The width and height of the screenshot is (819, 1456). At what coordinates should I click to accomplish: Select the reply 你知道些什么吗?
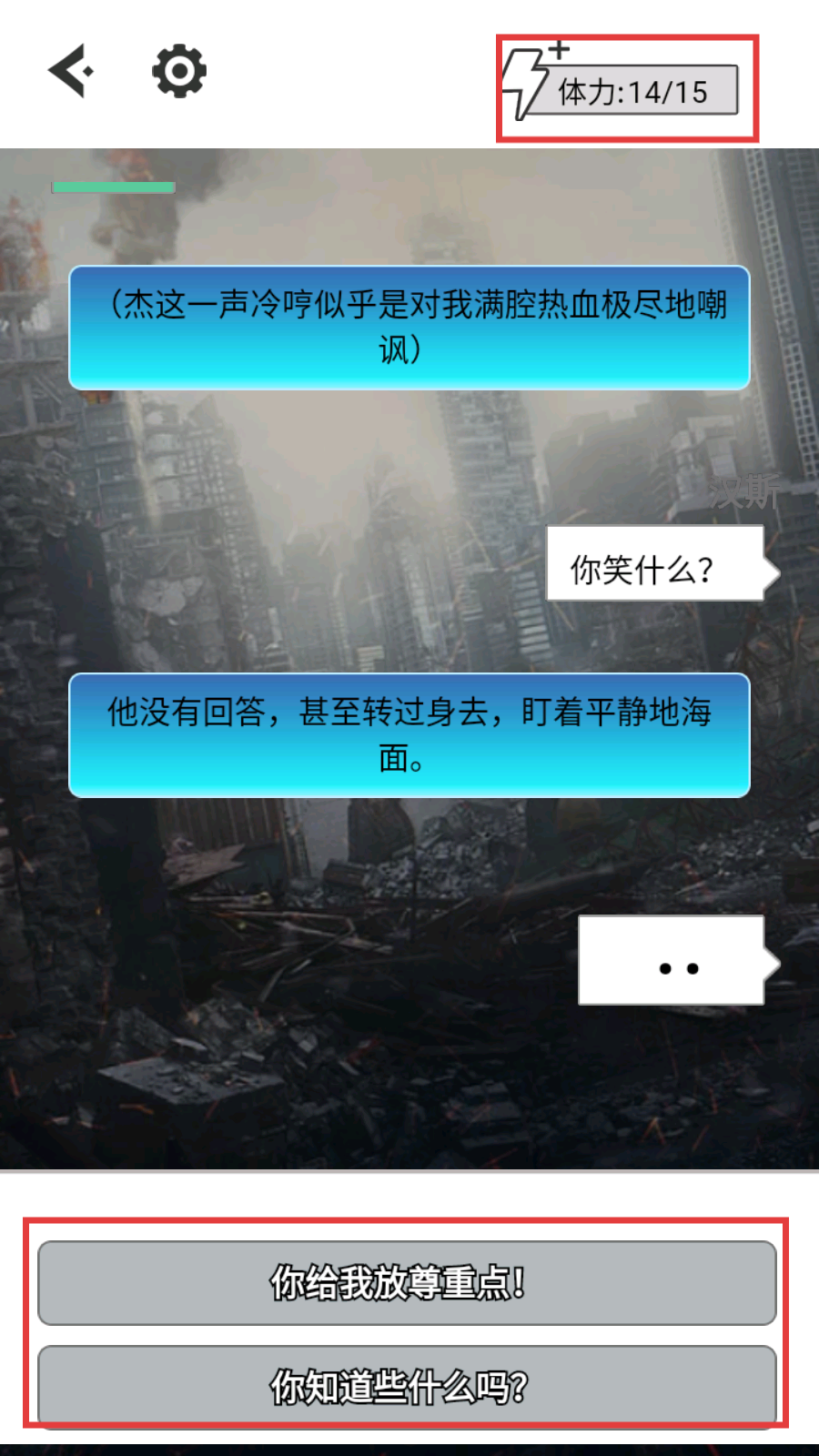pos(407,1386)
